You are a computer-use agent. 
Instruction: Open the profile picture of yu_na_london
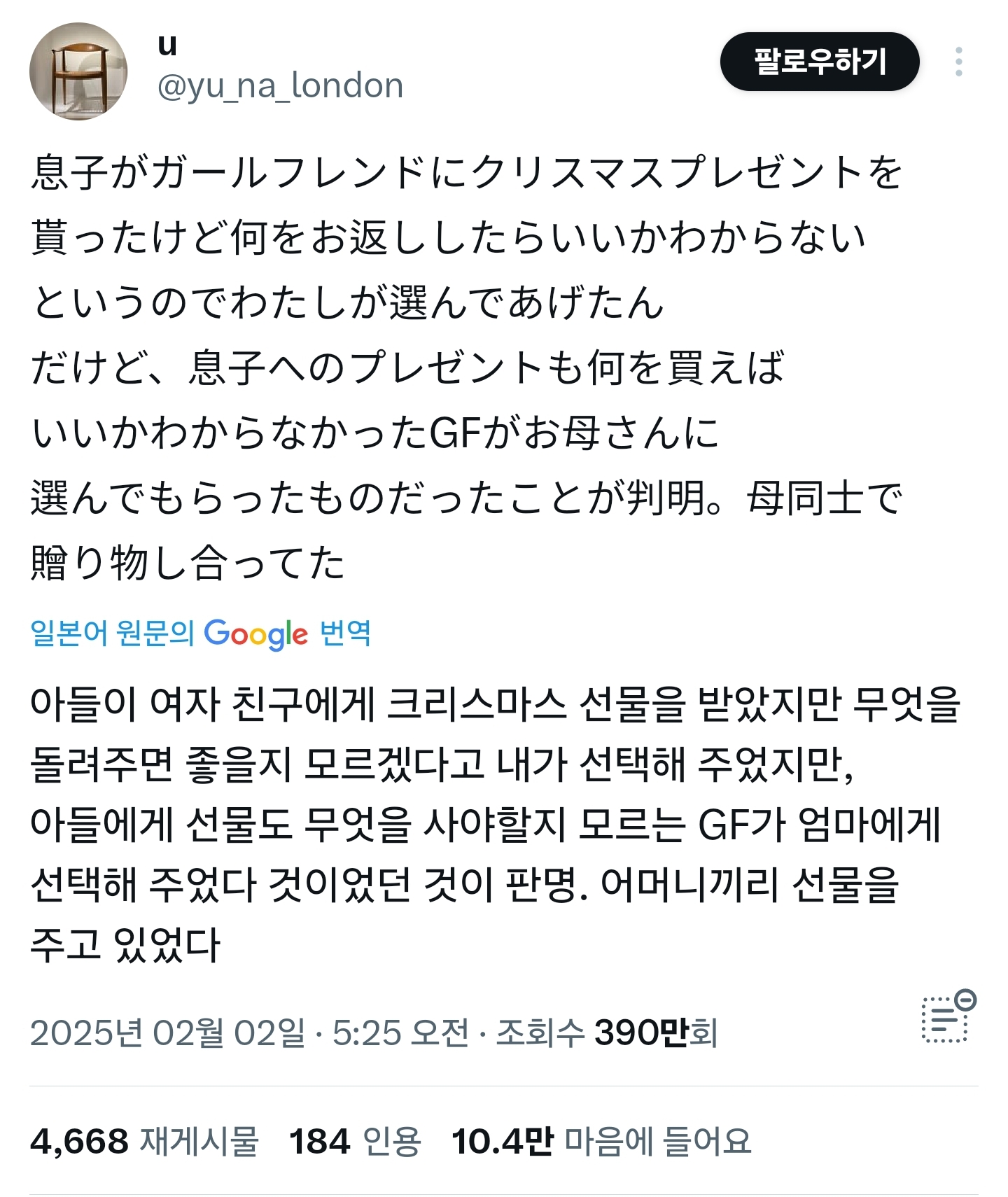click(x=78, y=71)
